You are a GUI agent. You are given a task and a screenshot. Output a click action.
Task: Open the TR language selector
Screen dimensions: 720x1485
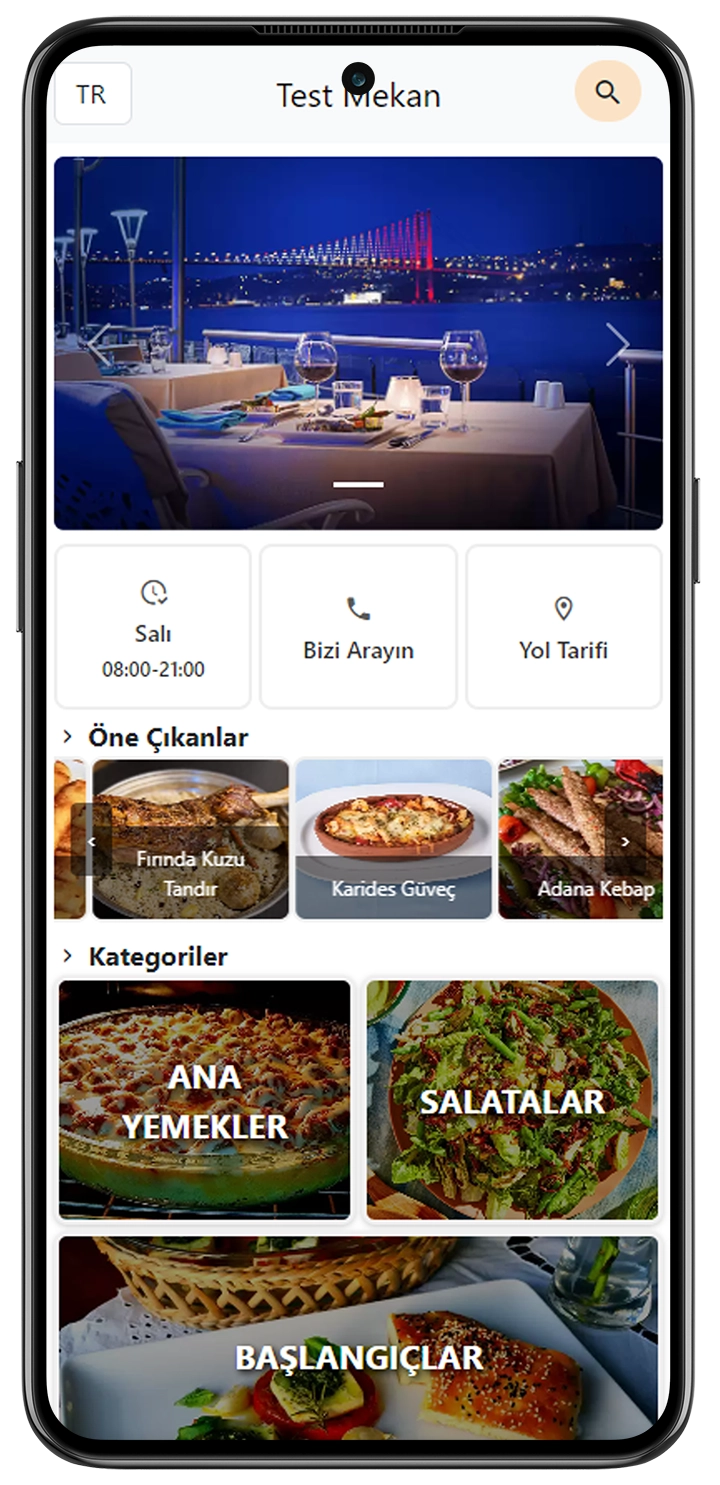(92, 94)
